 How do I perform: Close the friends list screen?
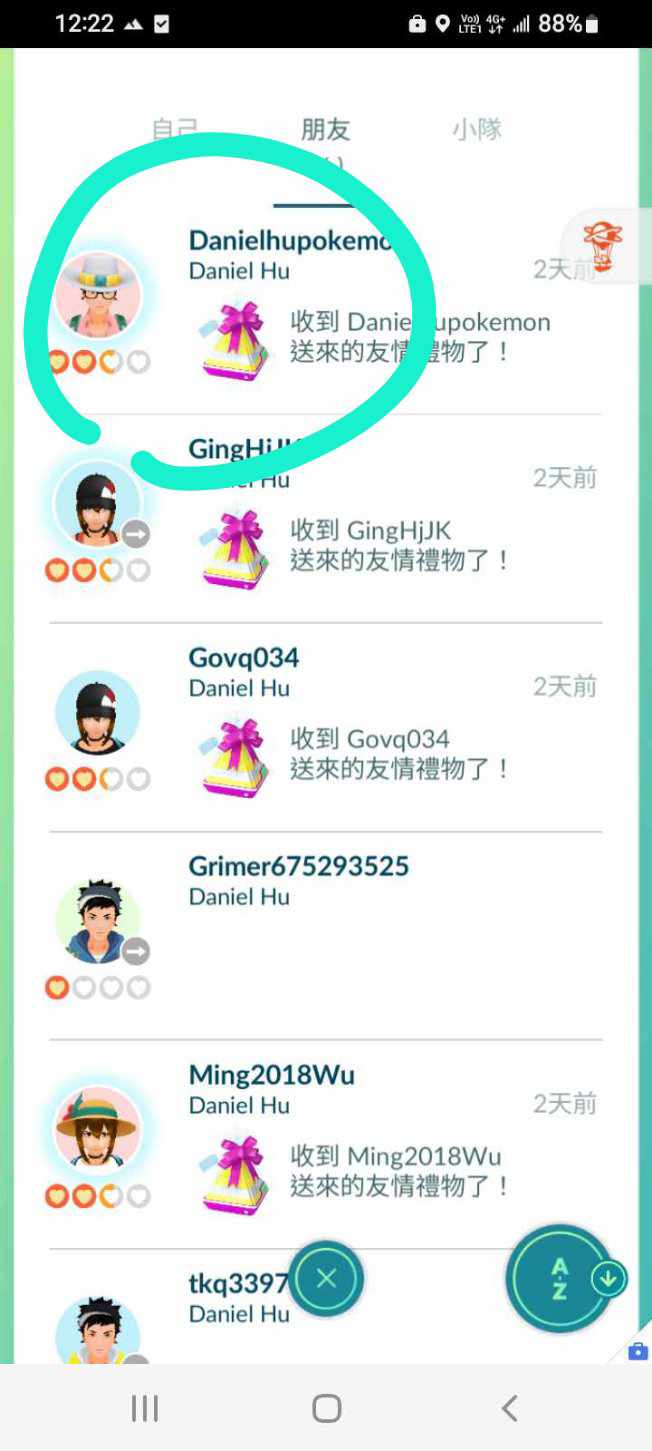click(326, 1279)
